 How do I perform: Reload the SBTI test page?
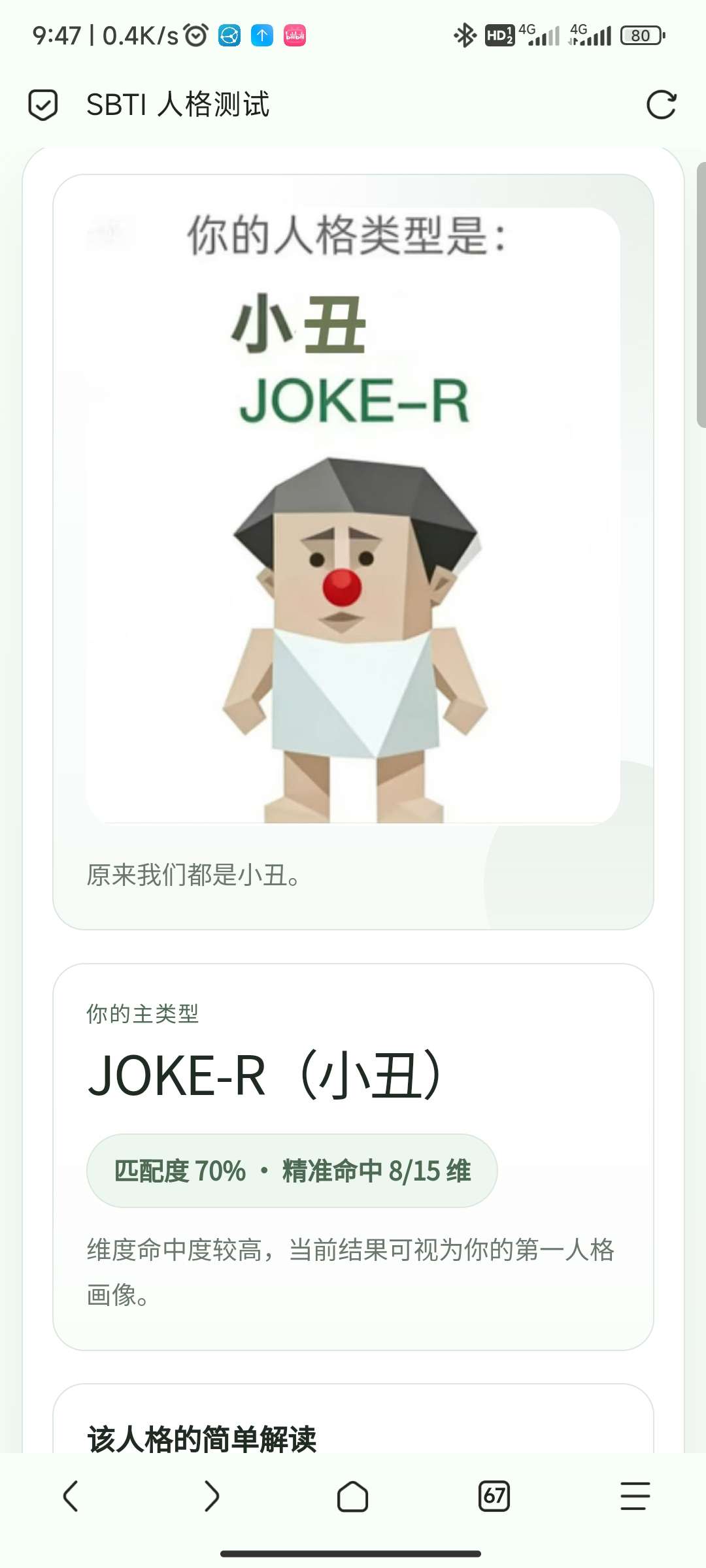click(661, 105)
